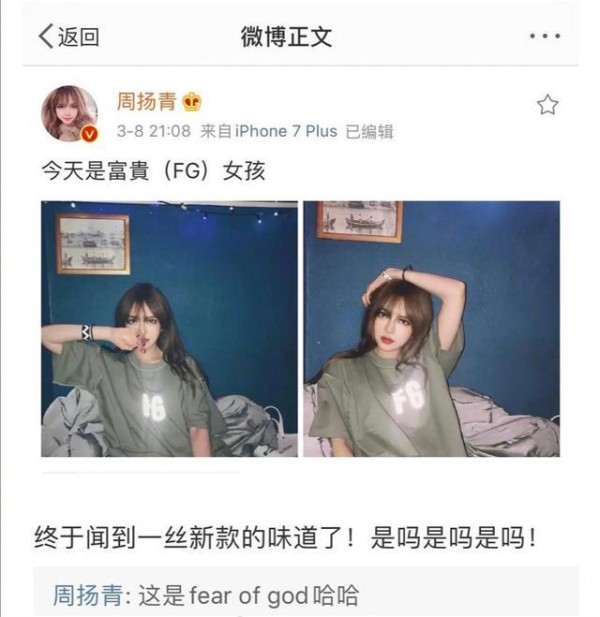The width and height of the screenshot is (600, 617).
Task: Open the photo with hand covering face
Action: coord(169,329)
